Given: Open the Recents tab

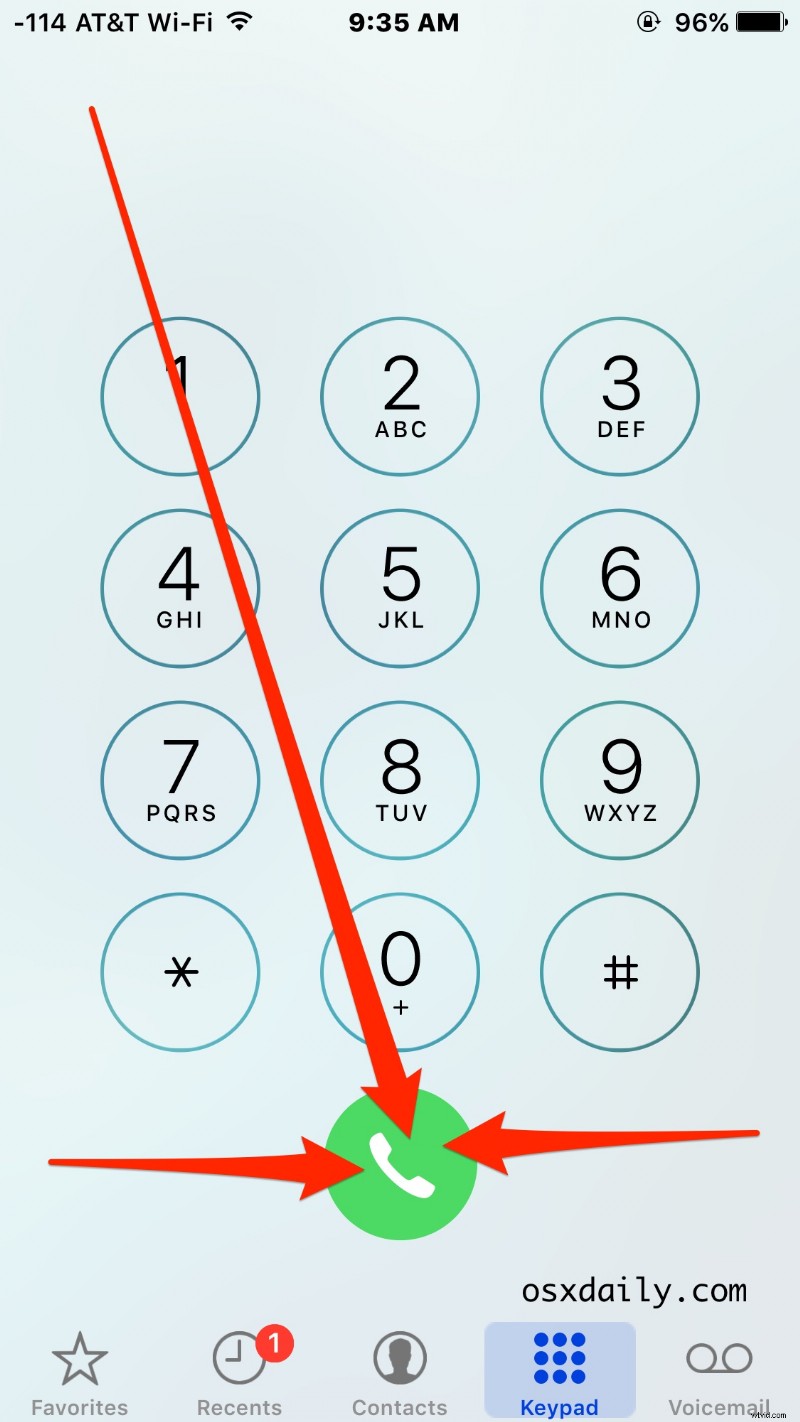Looking at the screenshot, I should pyautogui.click(x=240, y=1373).
